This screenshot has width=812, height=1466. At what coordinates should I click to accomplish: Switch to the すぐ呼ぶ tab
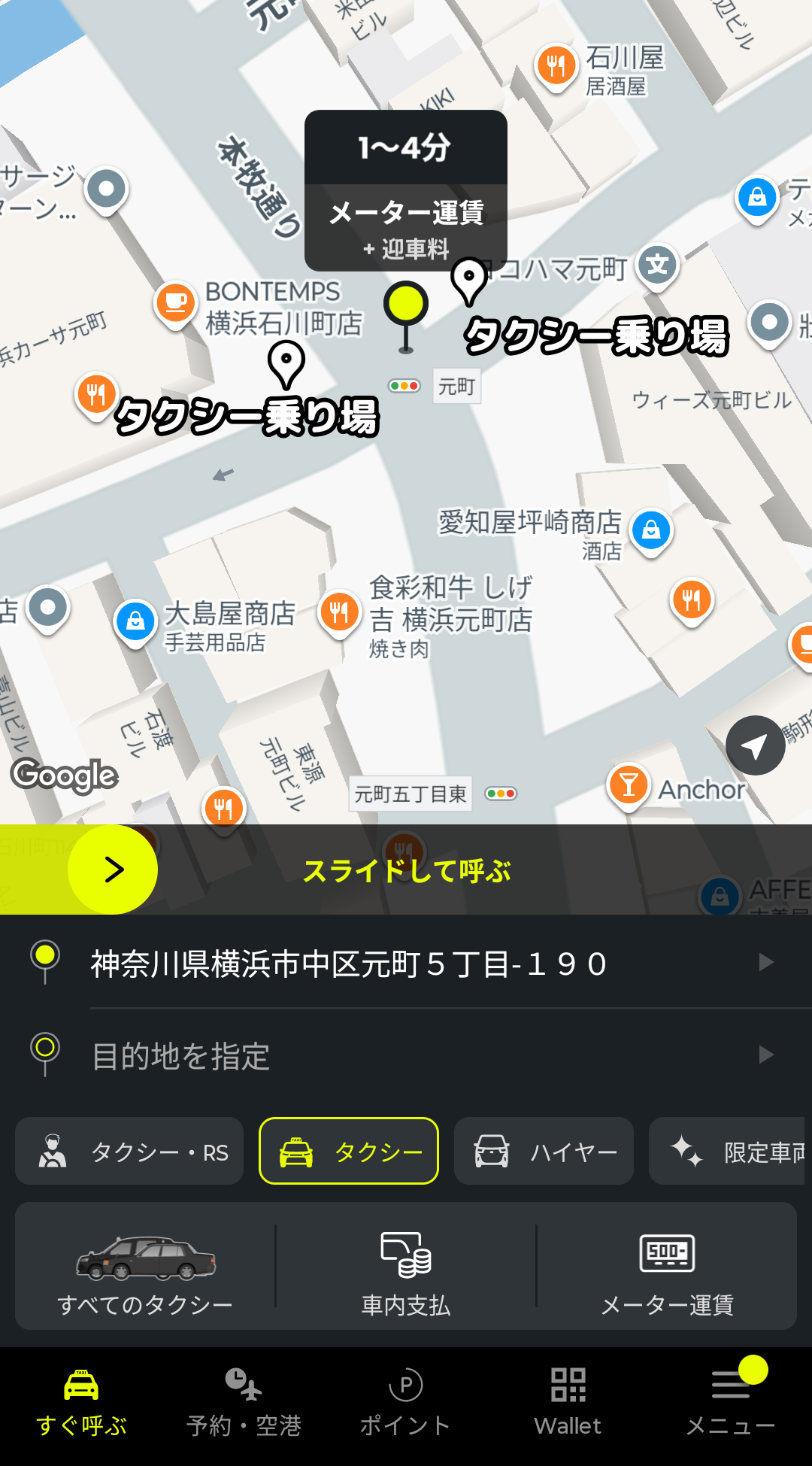[x=81, y=1404]
